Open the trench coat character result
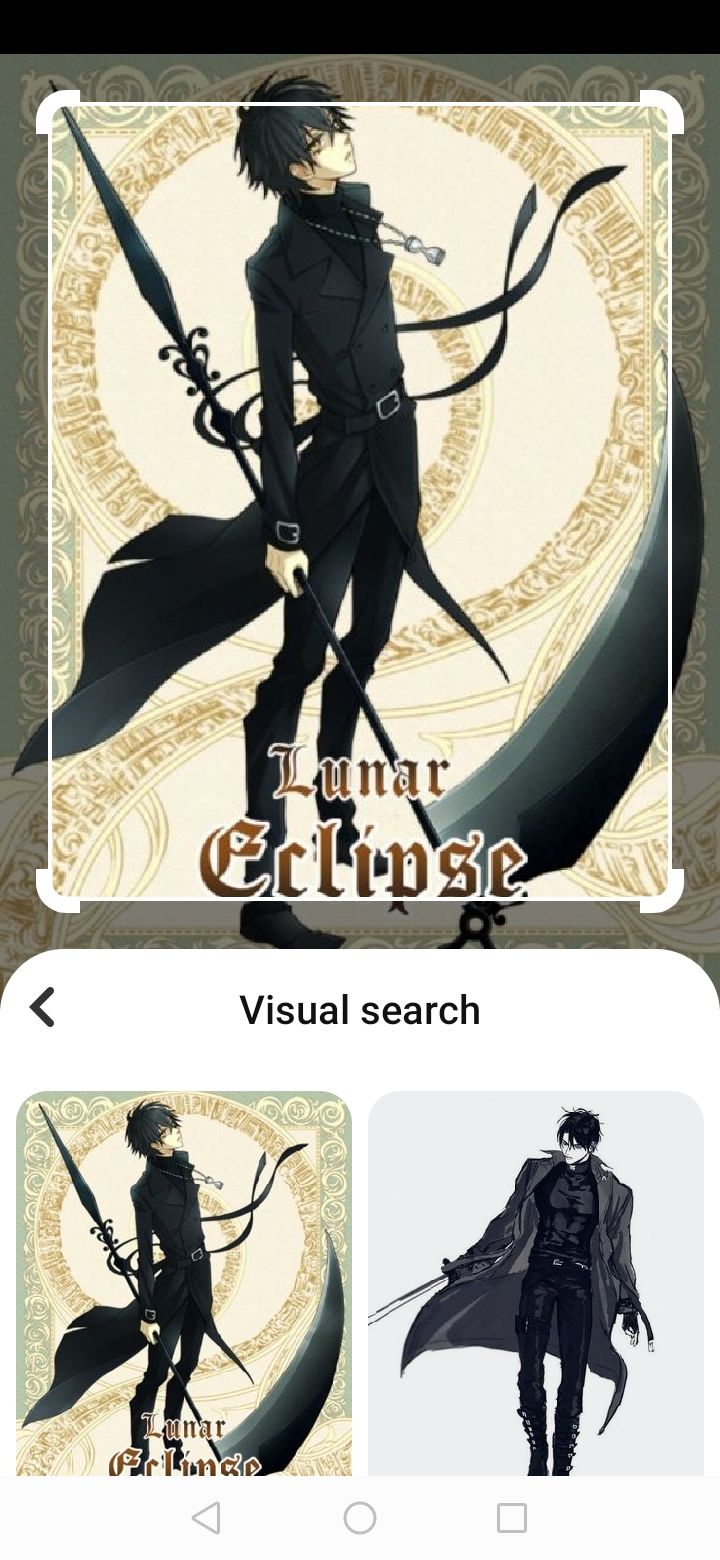This screenshot has width=720, height=1560. click(x=536, y=1282)
